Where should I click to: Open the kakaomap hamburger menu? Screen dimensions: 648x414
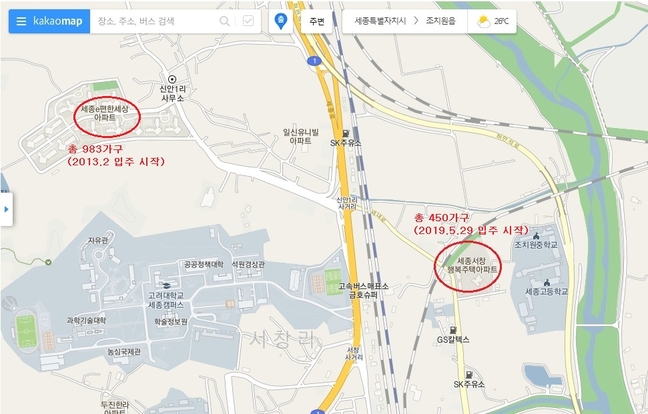point(21,20)
